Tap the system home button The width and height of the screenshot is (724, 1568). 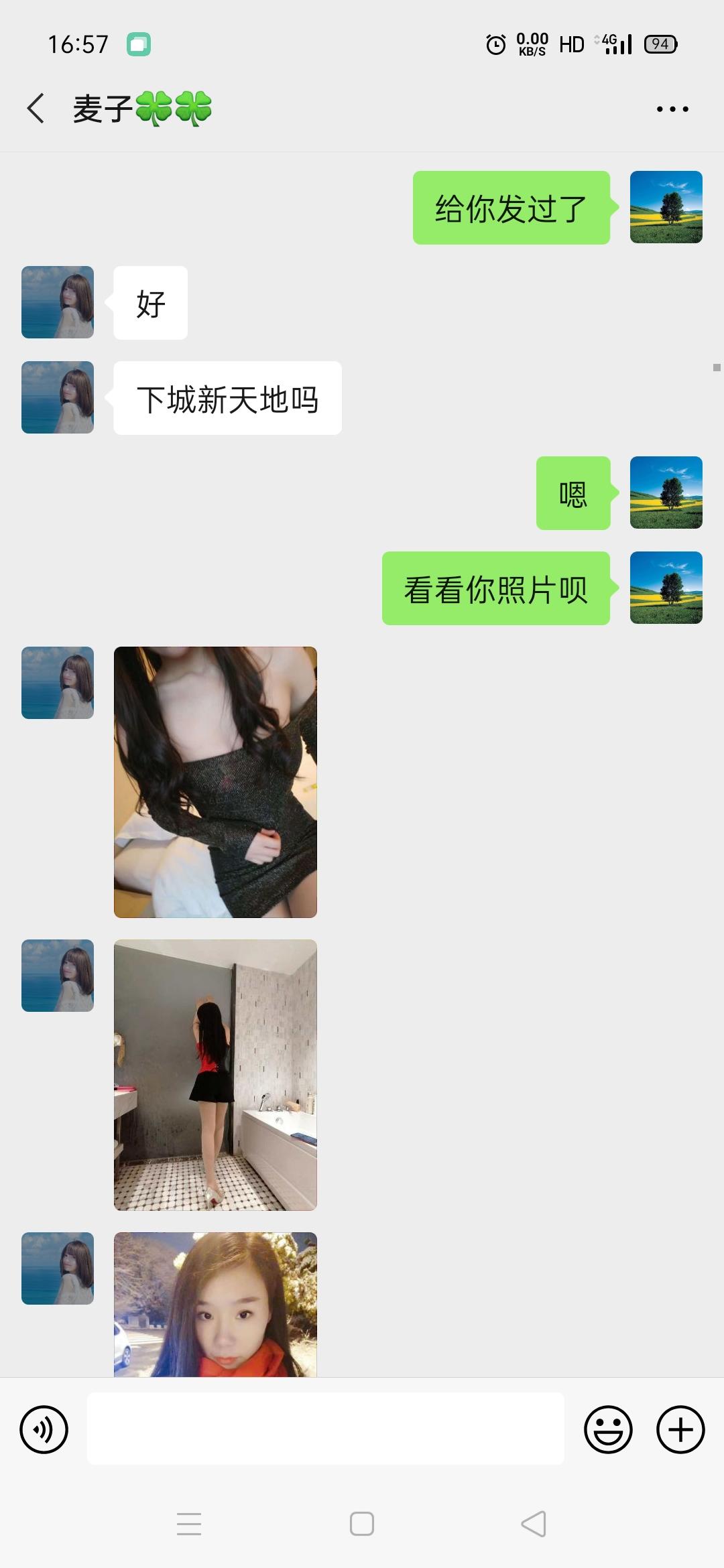[362, 1524]
